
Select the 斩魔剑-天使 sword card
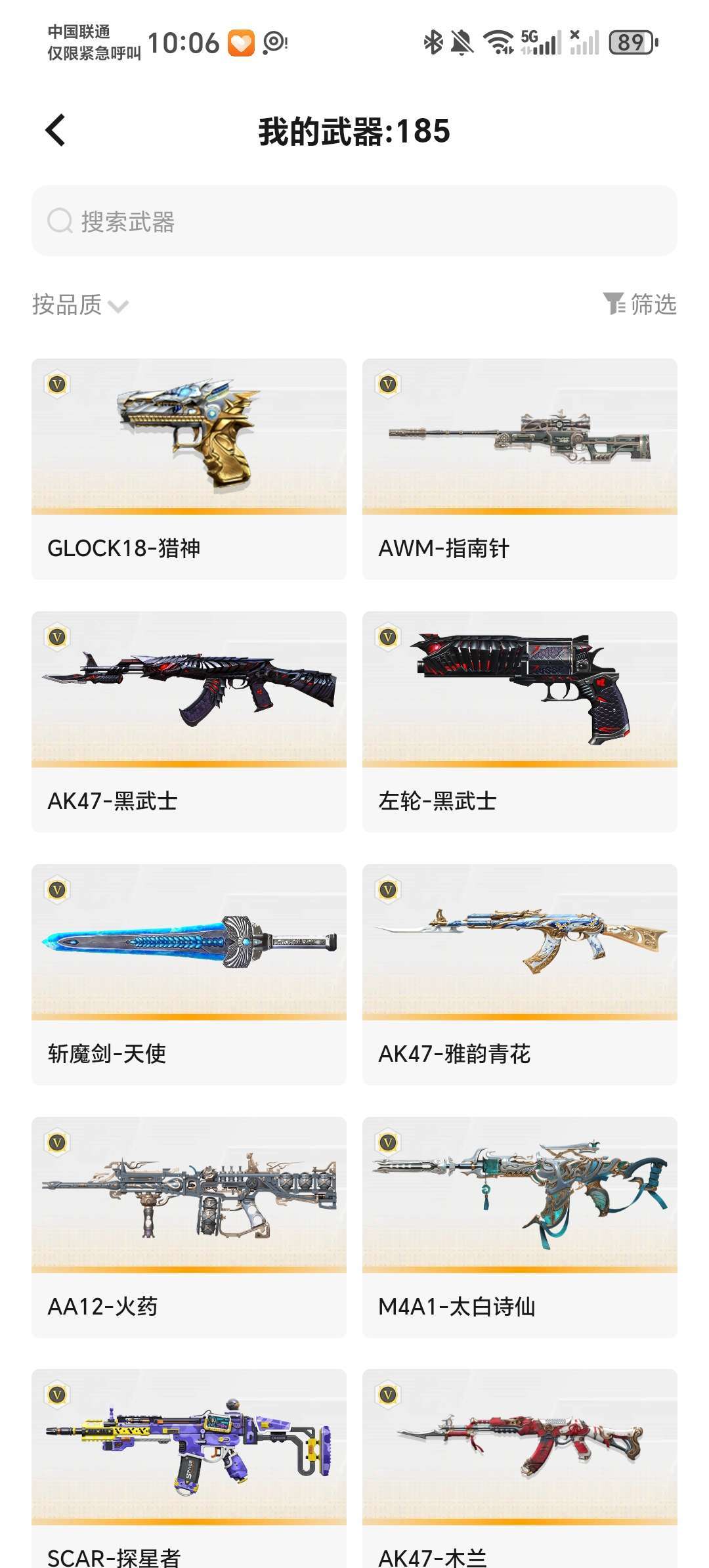[189, 974]
